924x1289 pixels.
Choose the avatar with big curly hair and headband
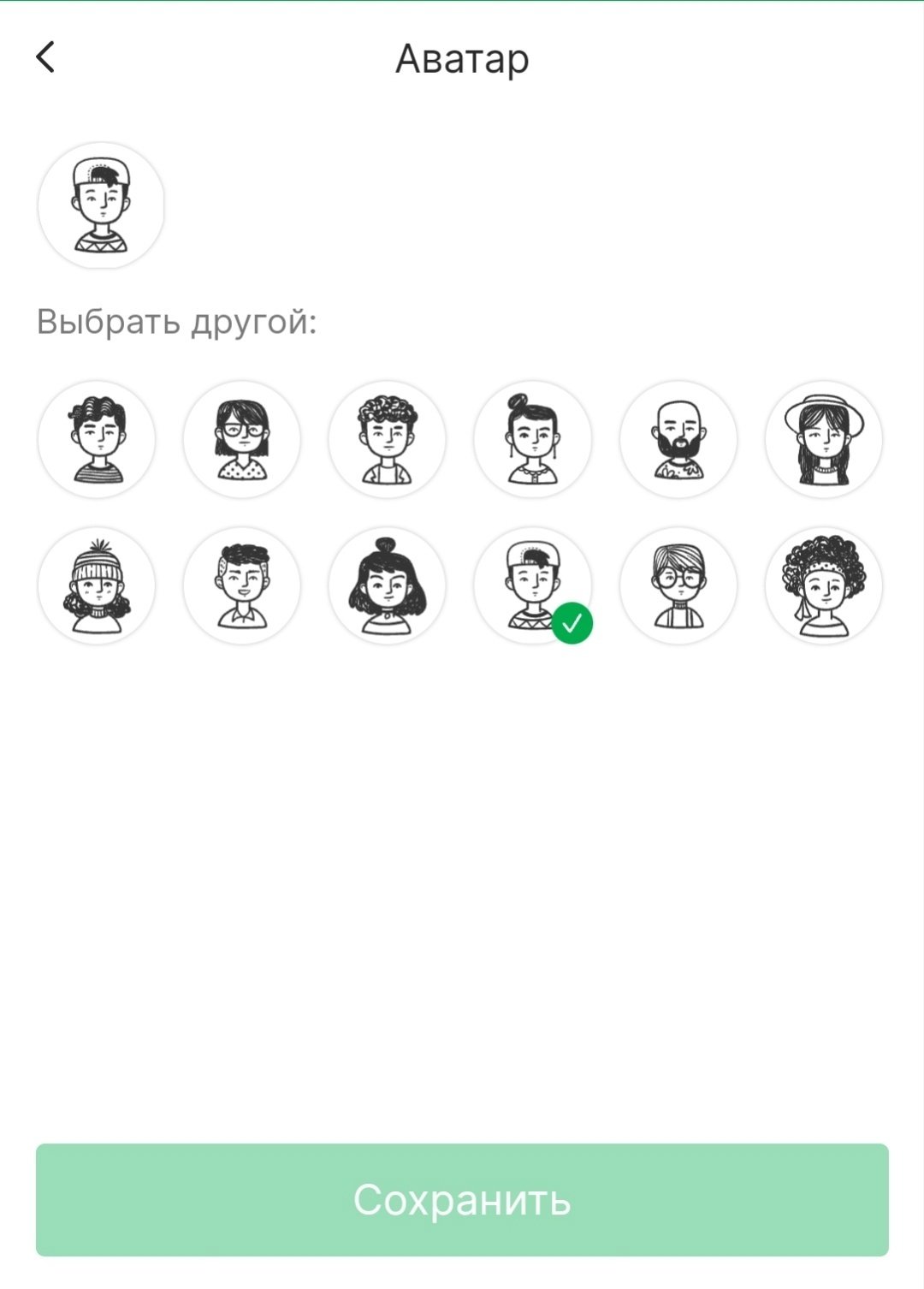pos(824,585)
